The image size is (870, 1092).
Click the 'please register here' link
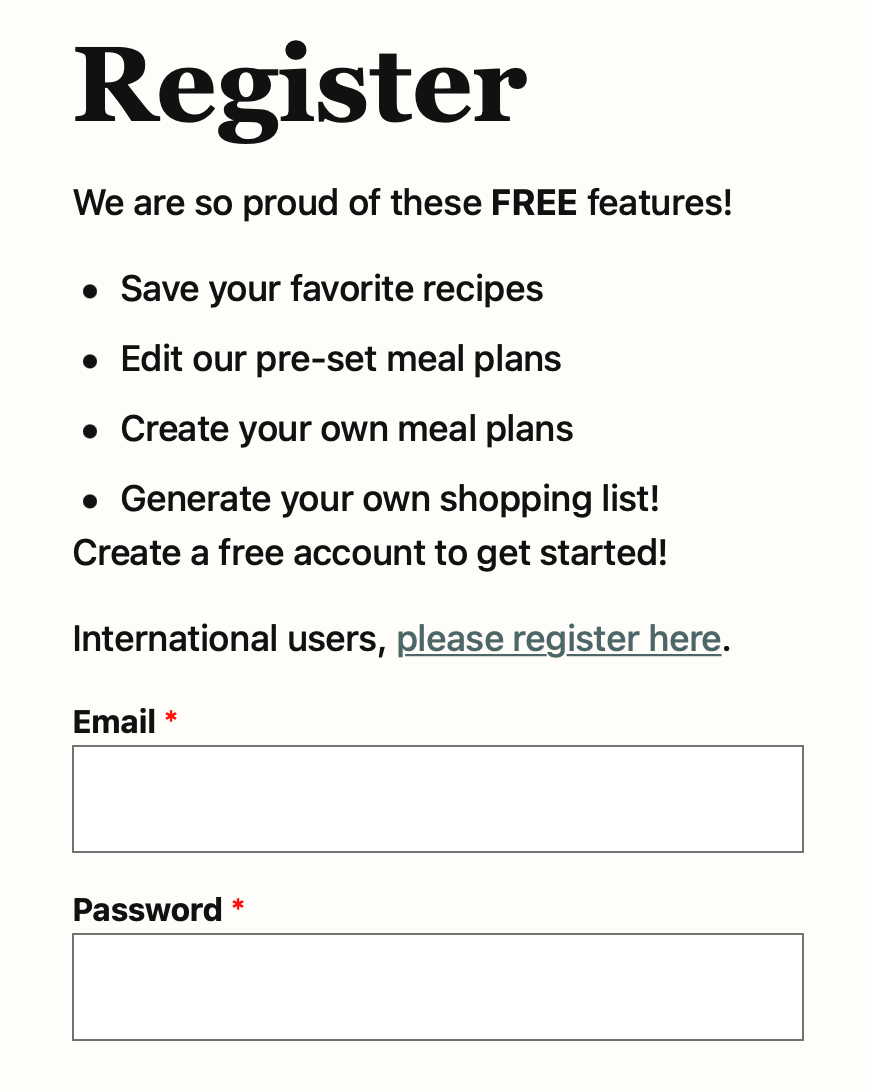pyautogui.click(x=559, y=638)
